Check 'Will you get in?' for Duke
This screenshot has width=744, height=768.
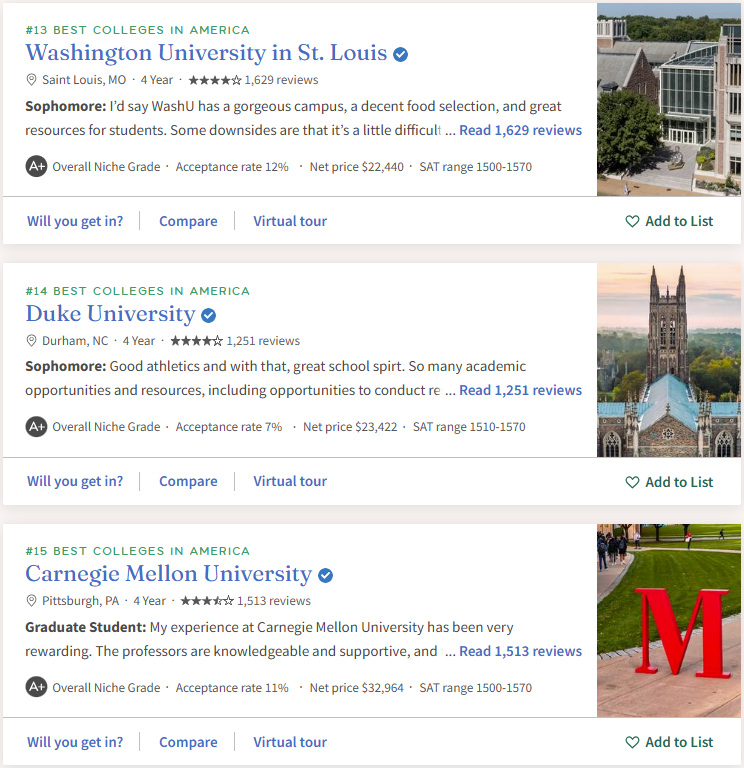coord(75,481)
